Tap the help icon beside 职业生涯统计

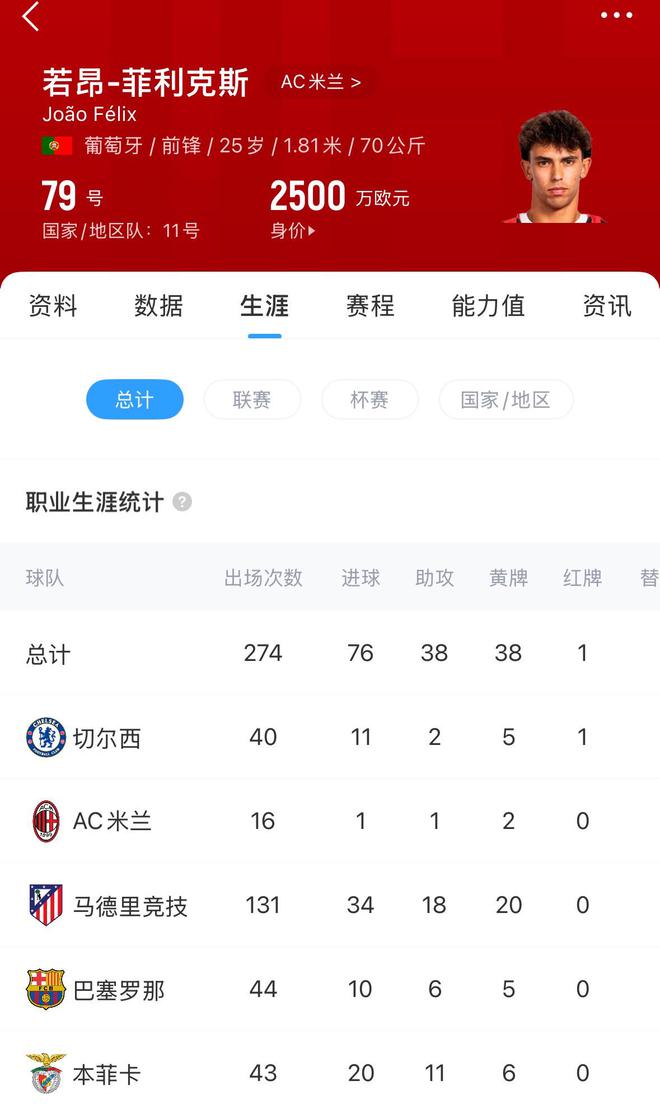pos(182,502)
